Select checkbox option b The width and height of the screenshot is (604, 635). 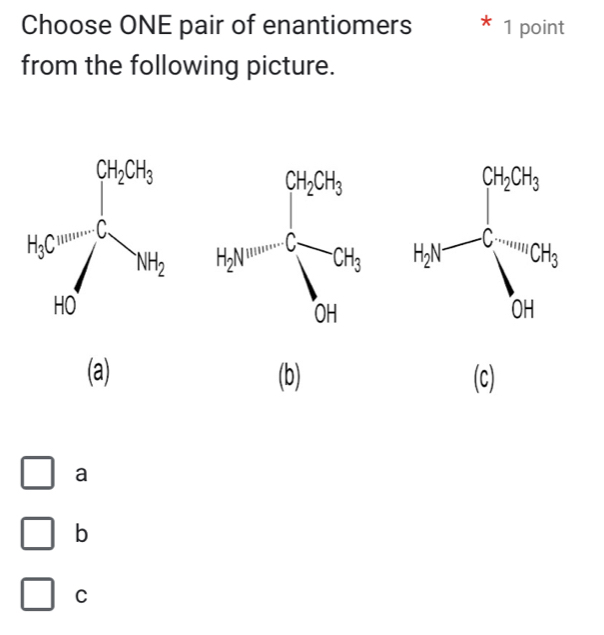tap(37, 536)
